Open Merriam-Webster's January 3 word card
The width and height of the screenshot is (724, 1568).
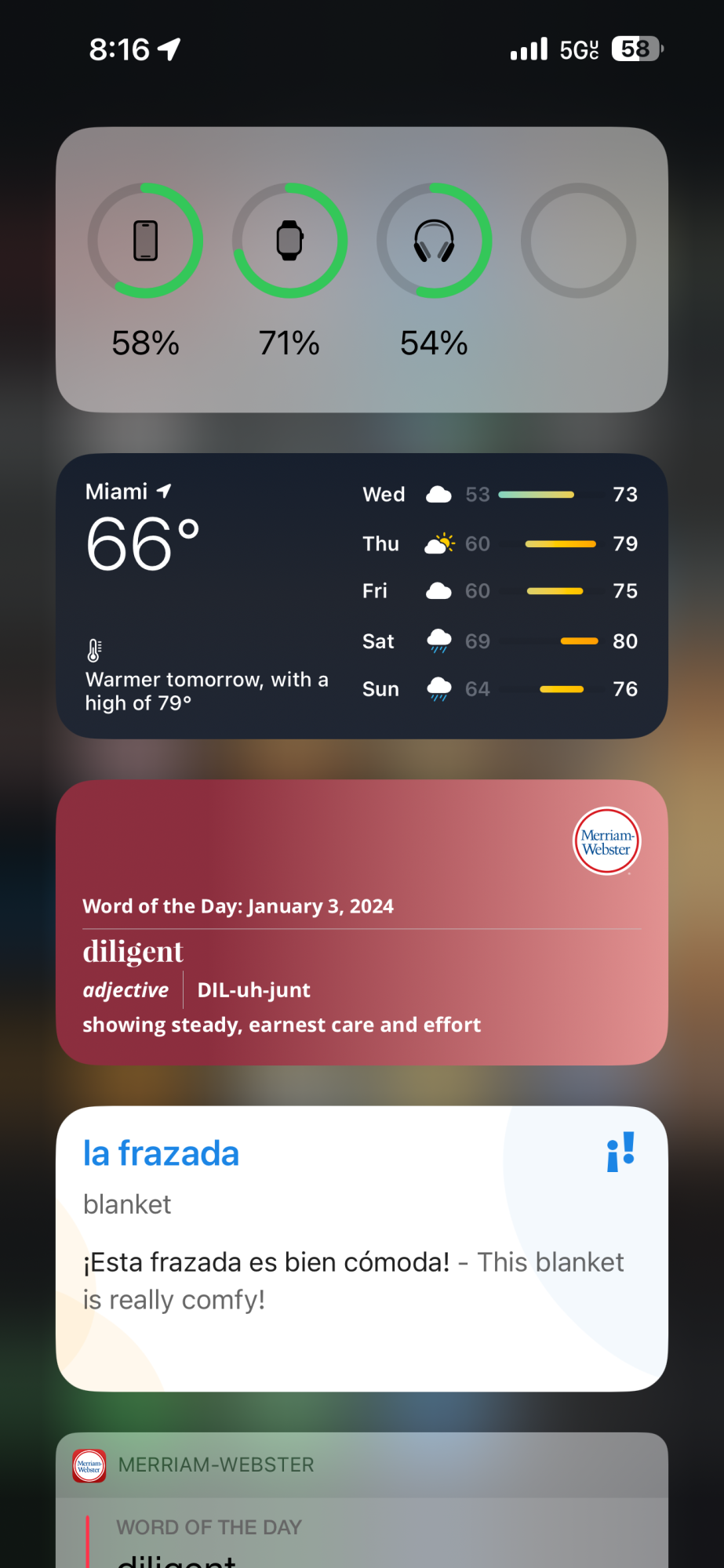[x=362, y=922]
